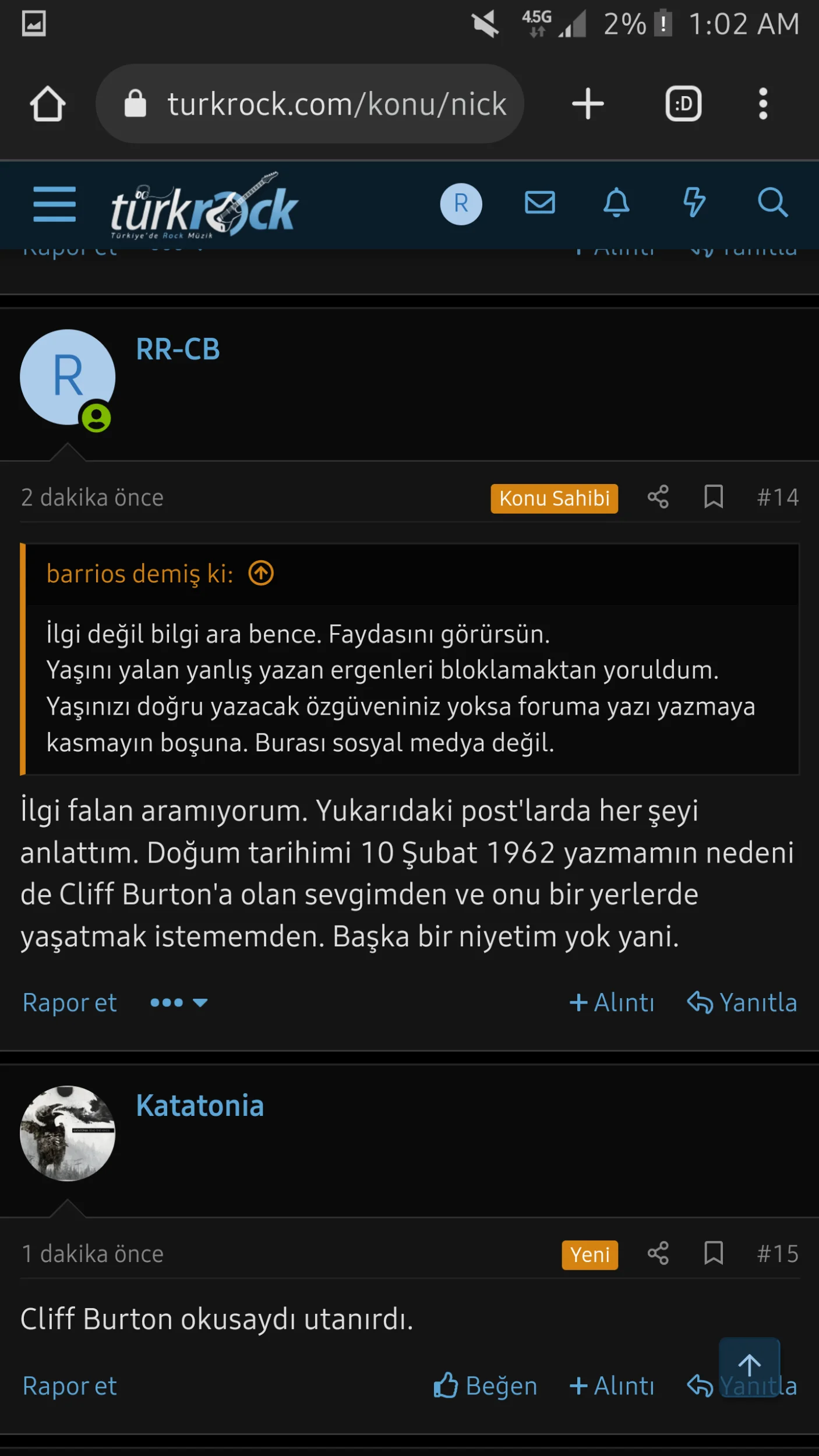The image size is (819, 1456).
Task: Jump to barrios's quoted original post
Action: click(261, 574)
